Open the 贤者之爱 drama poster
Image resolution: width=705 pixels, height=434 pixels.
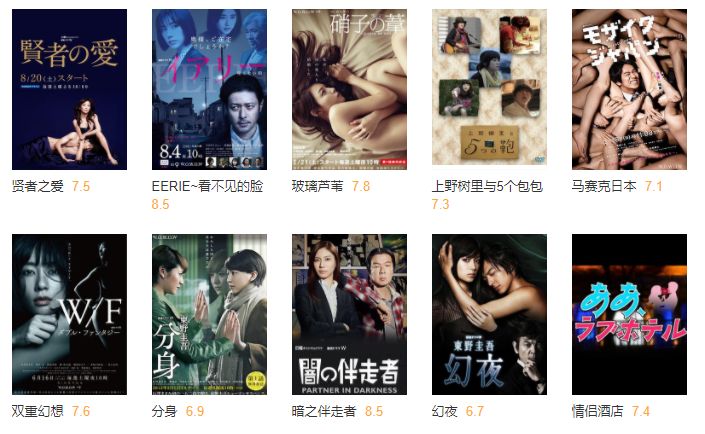click(69, 90)
